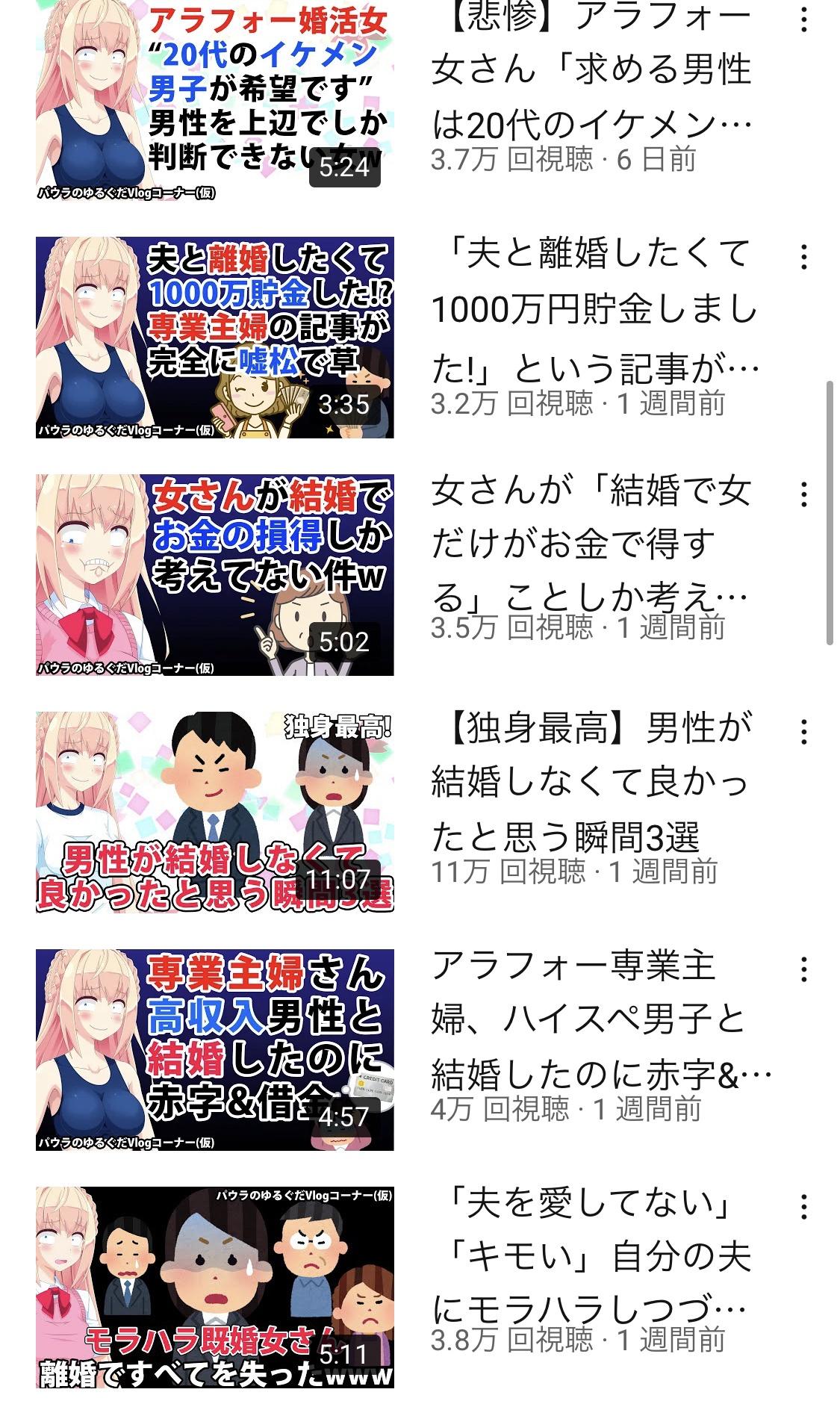Open the title 【独身最高】男性が結婚しなくて良かった
Image resolution: width=840 pixels, height=1404 pixels.
pos(590,781)
